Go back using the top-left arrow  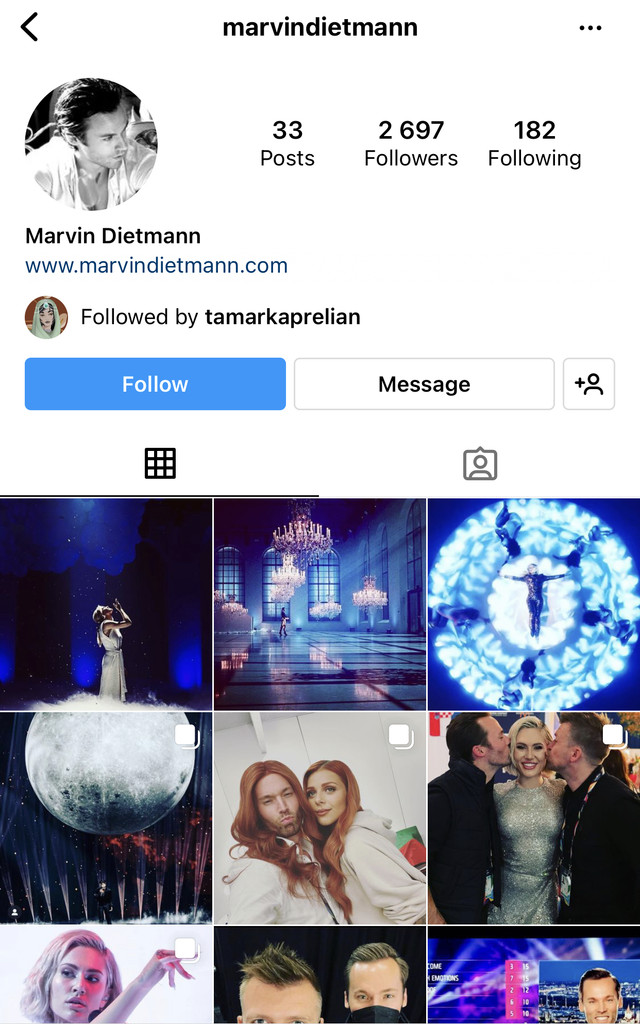[29, 27]
